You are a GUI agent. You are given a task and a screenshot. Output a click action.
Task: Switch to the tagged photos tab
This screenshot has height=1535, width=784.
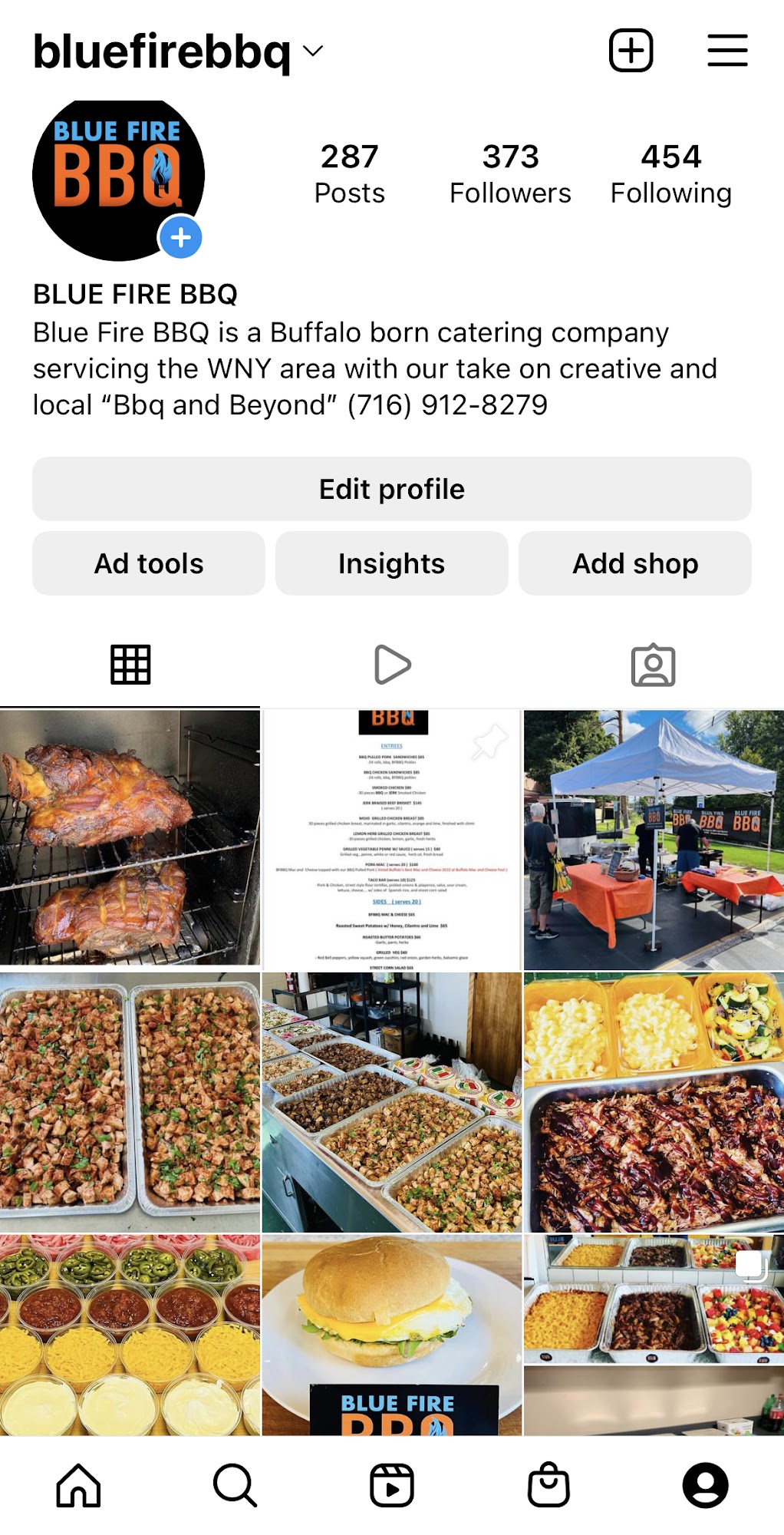[x=653, y=665]
